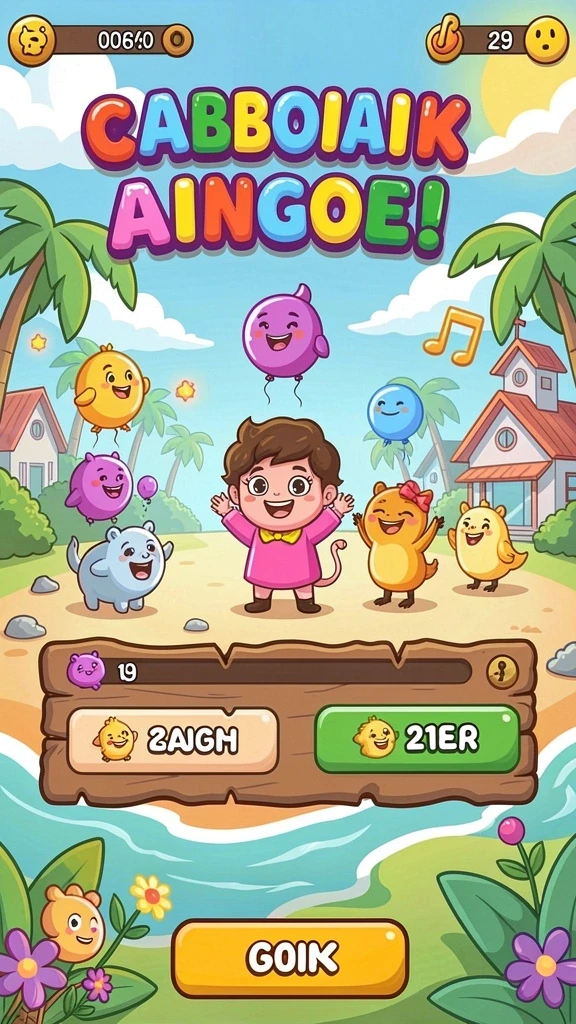Open the yellow face icon in the top corner
This screenshot has width=576, height=1024.
[x=546, y=40]
